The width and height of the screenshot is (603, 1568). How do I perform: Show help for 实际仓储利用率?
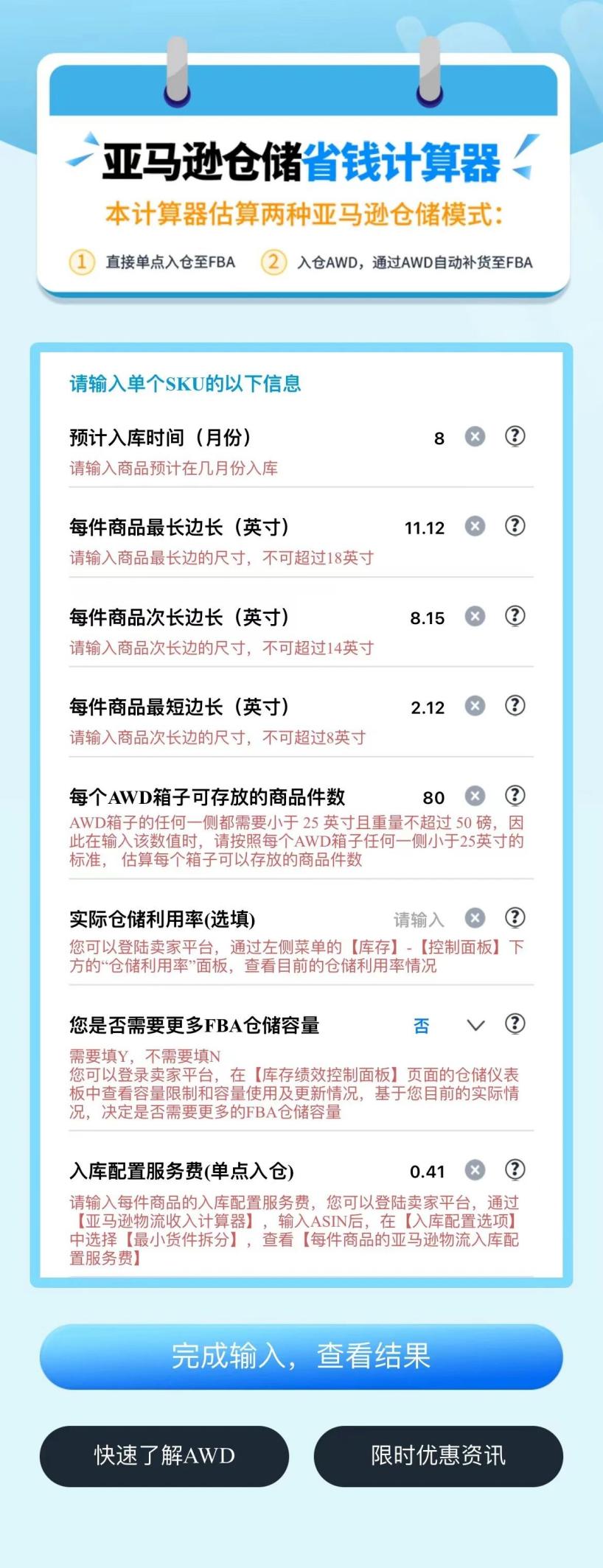[x=515, y=917]
